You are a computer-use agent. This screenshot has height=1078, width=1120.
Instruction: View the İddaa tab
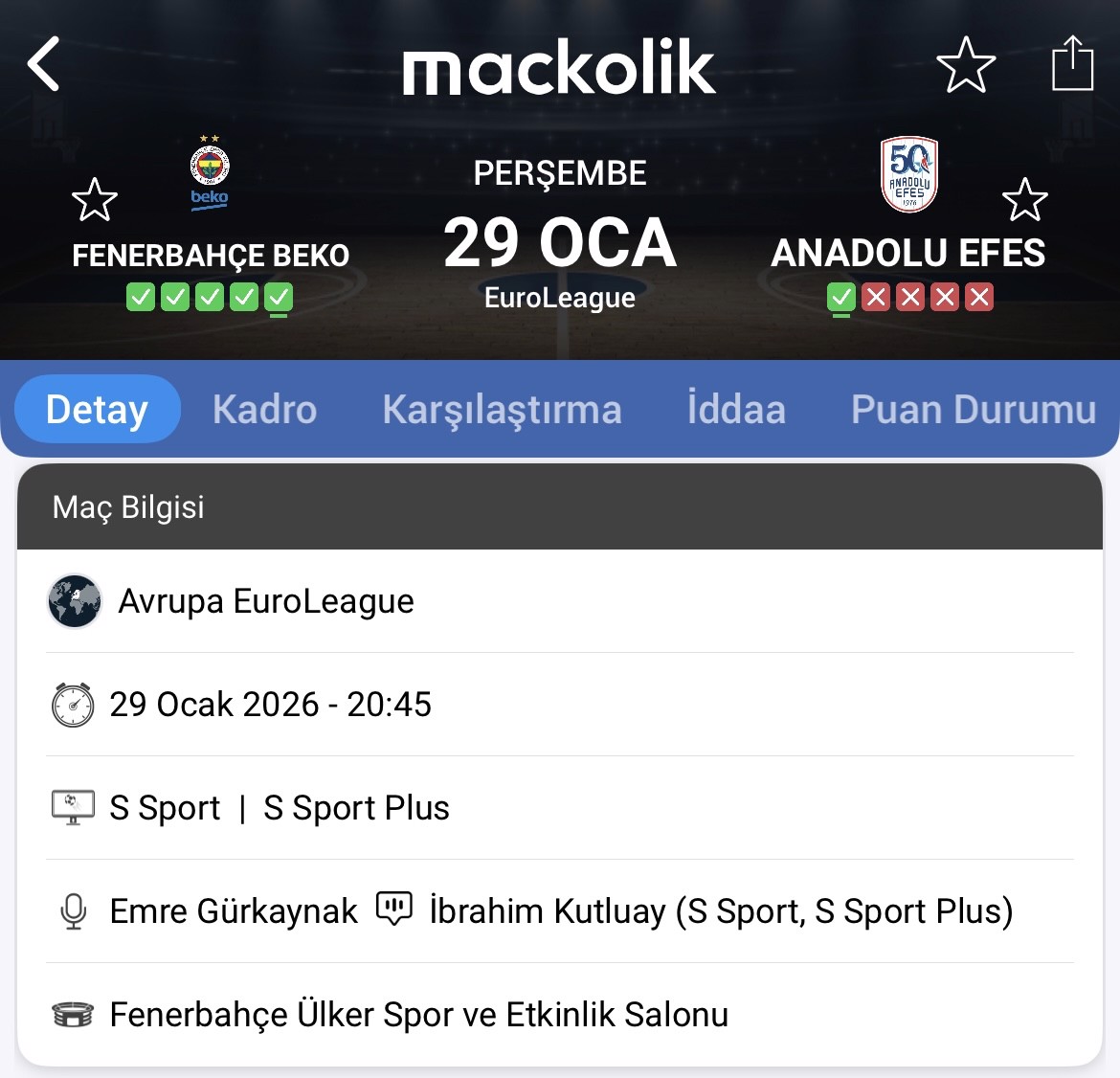[x=736, y=410]
